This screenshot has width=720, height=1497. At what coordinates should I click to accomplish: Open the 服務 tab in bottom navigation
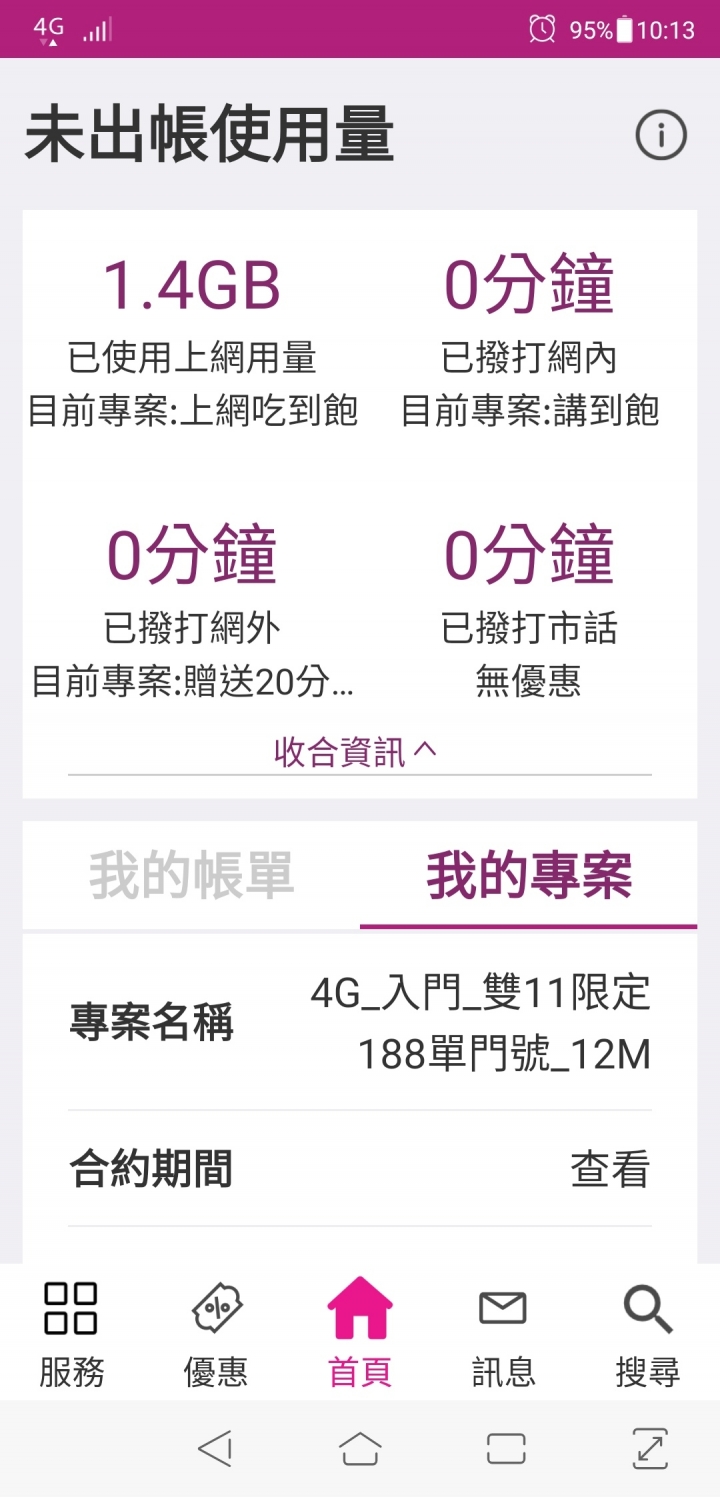71,1333
